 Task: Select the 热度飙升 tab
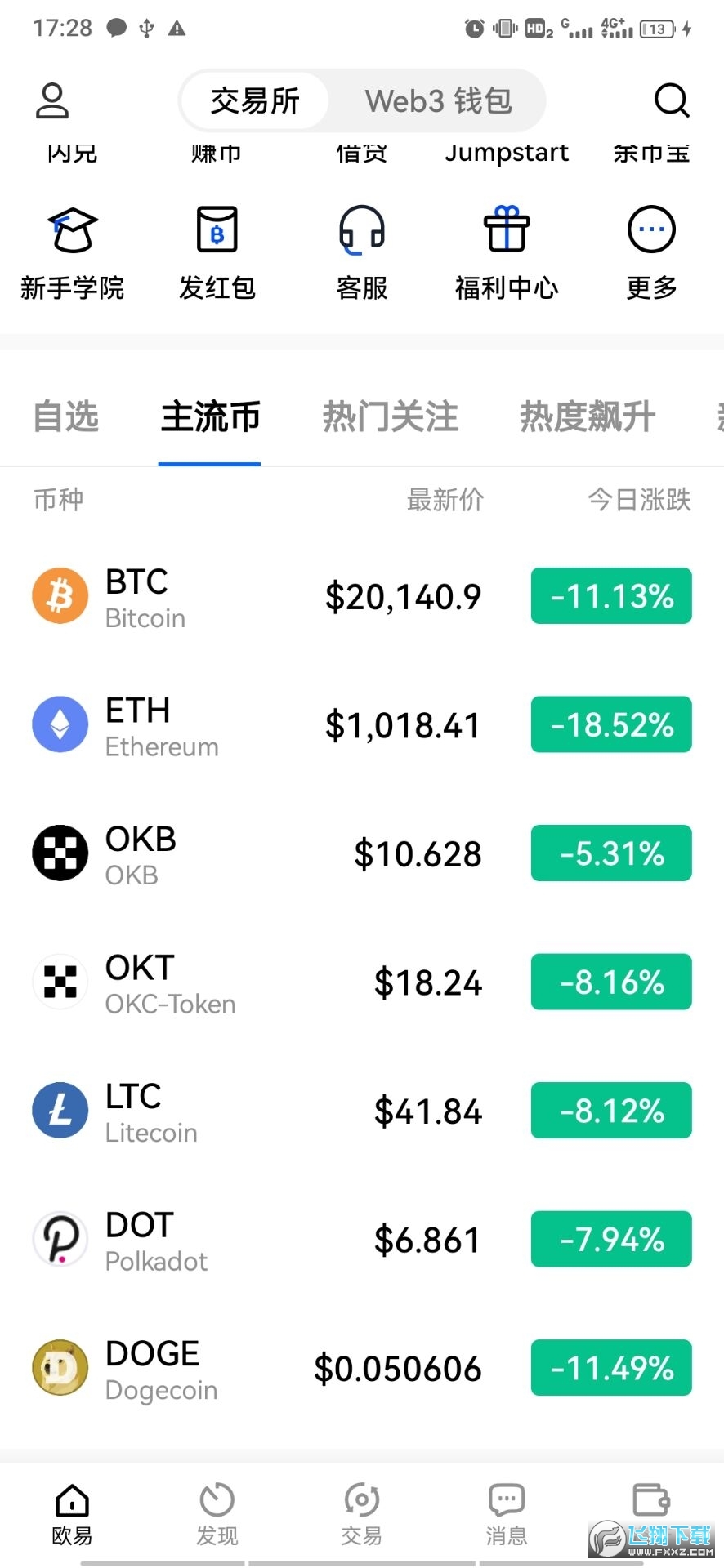pyautogui.click(x=587, y=416)
